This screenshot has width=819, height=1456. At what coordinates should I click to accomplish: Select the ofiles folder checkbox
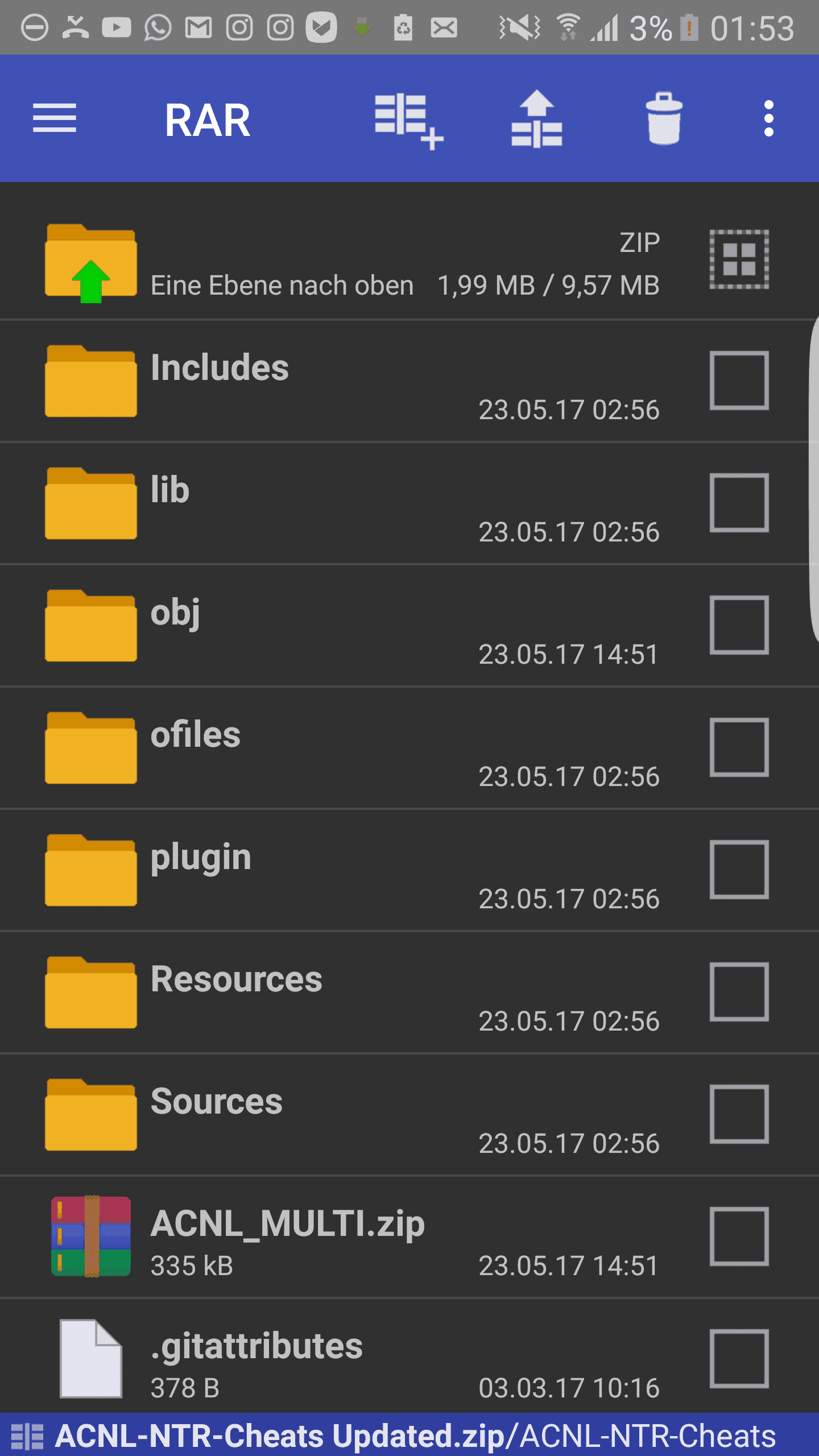click(739, 747)
